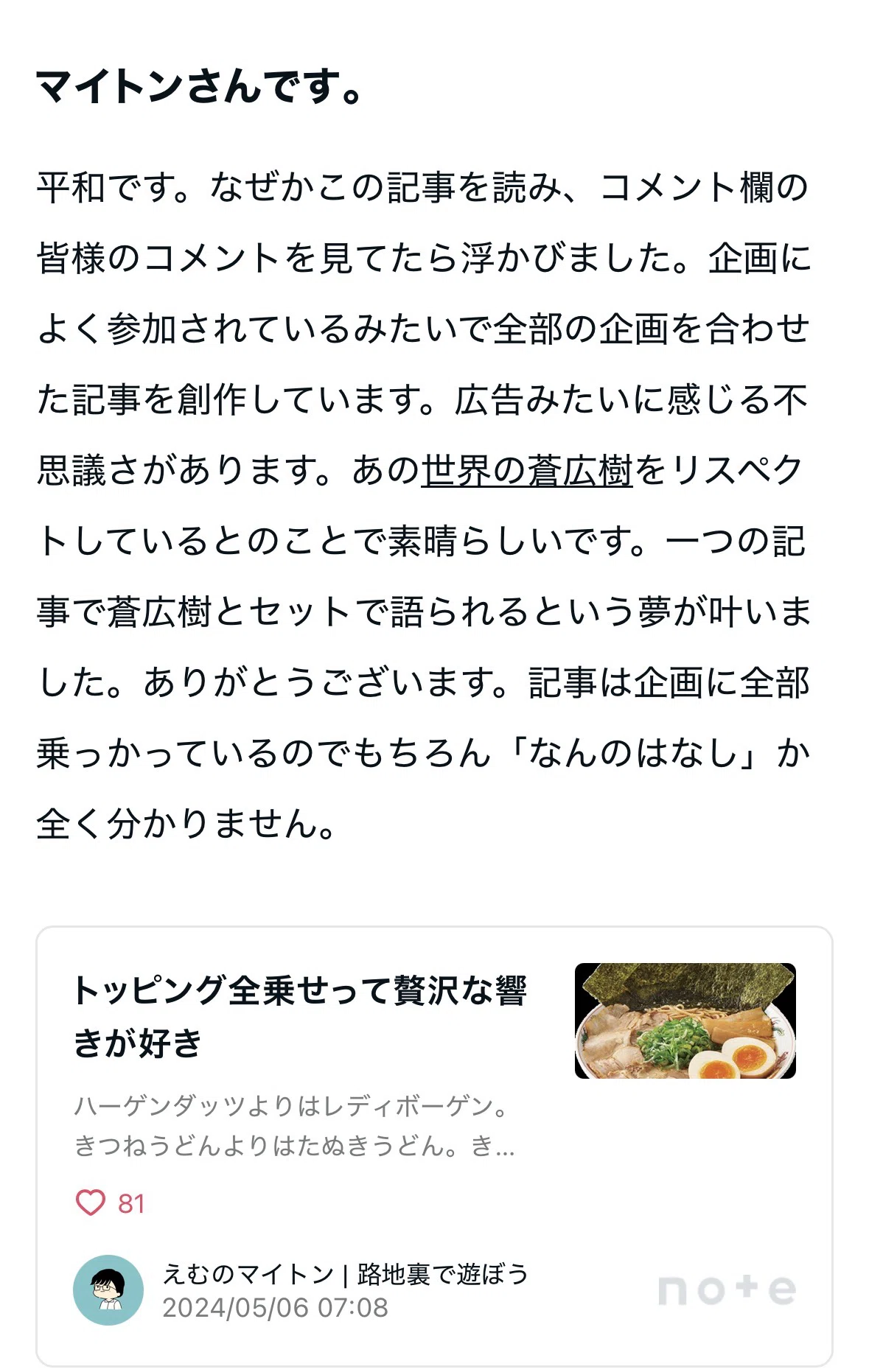Open the トッピング全乗せって贅沢な響きが好き article card

434,1146
